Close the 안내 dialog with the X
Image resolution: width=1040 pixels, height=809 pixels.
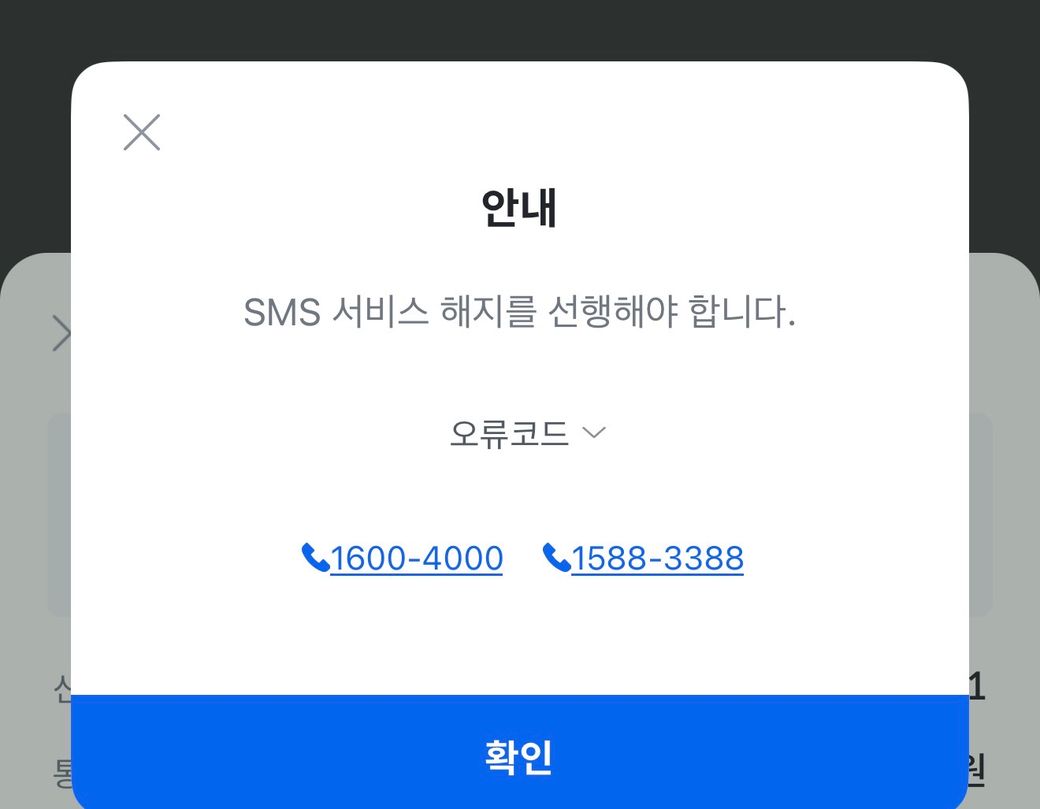pyautogui.click(x=141, y=132)
